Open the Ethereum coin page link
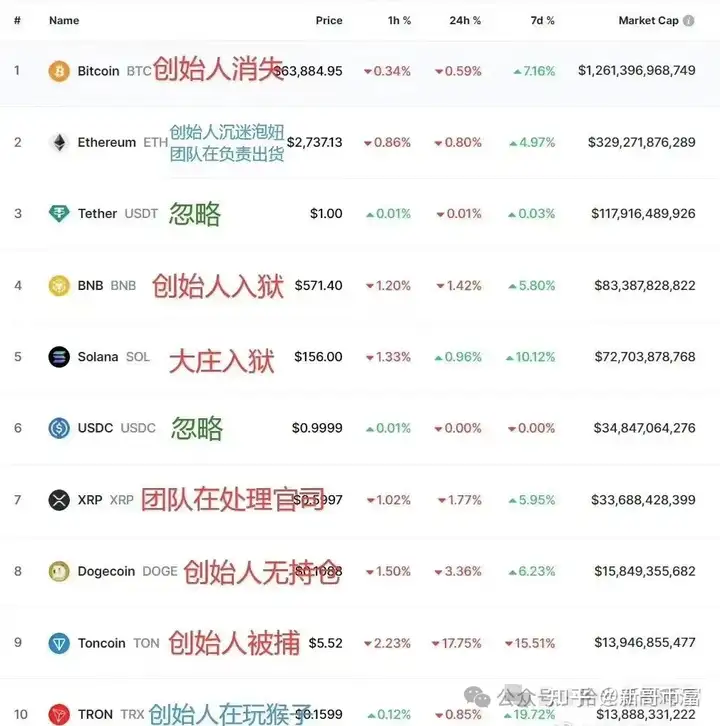 tap(105, 142)
